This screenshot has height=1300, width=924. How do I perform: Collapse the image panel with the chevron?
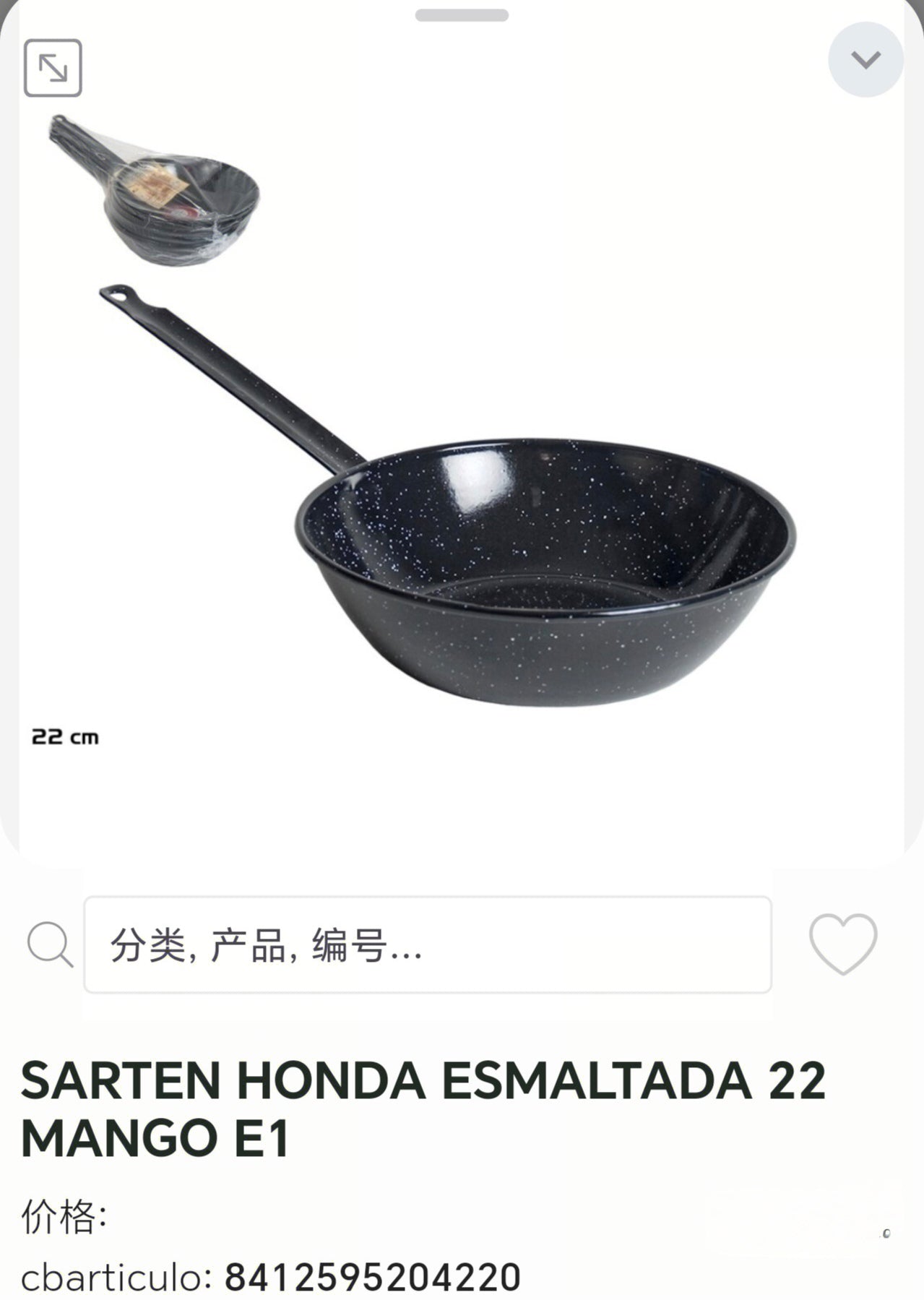coord(865,59)
